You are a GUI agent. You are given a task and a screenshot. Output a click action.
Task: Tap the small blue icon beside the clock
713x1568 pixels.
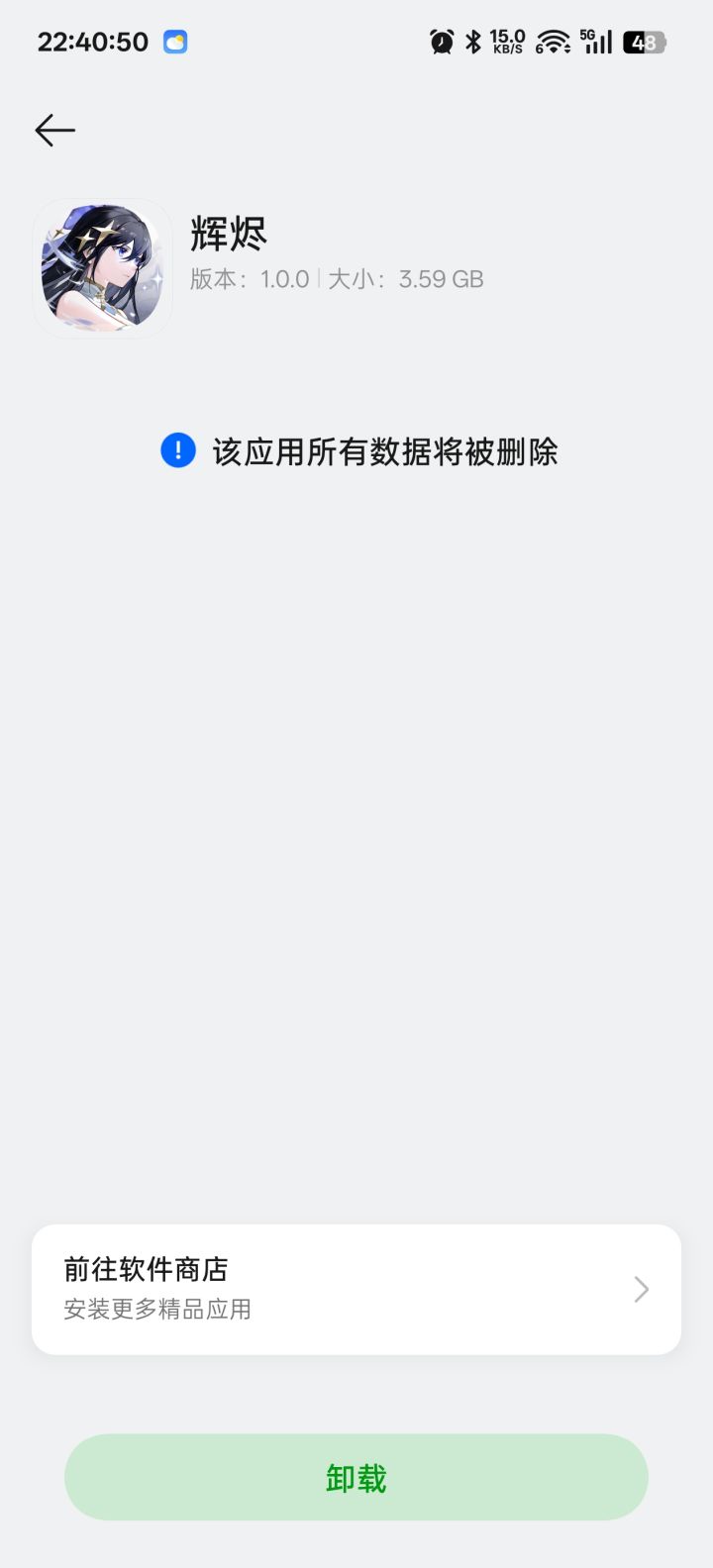pos(176,41)
